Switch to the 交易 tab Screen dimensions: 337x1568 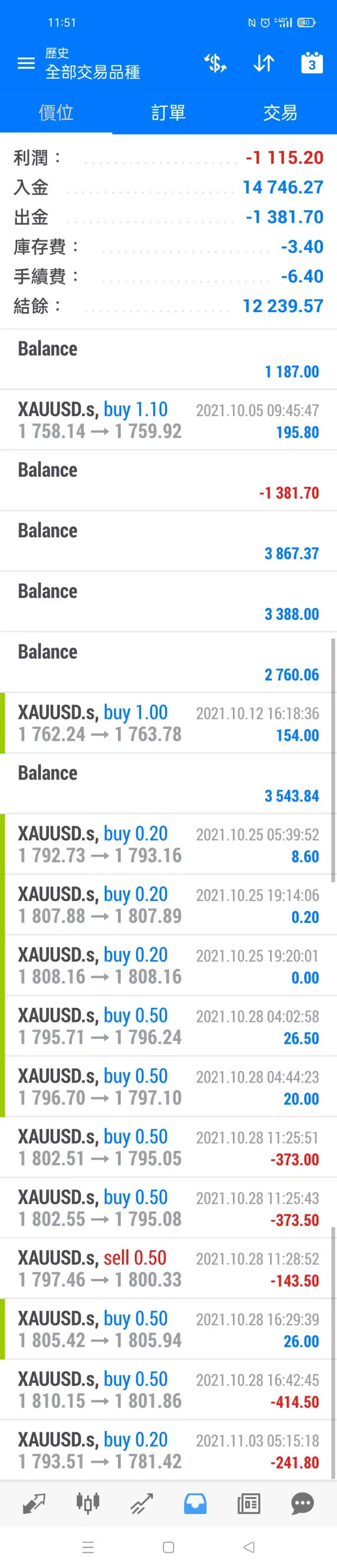point(280,112)
